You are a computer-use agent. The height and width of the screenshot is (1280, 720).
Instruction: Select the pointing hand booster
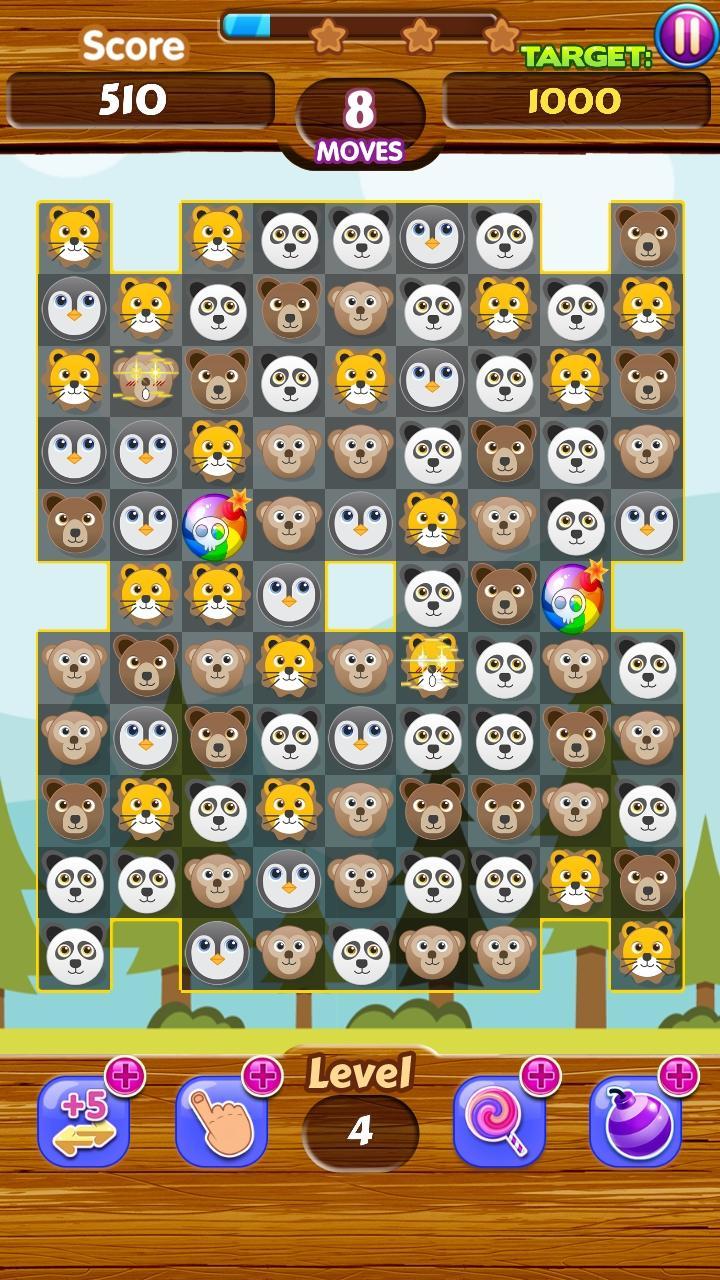(222, 1121)
